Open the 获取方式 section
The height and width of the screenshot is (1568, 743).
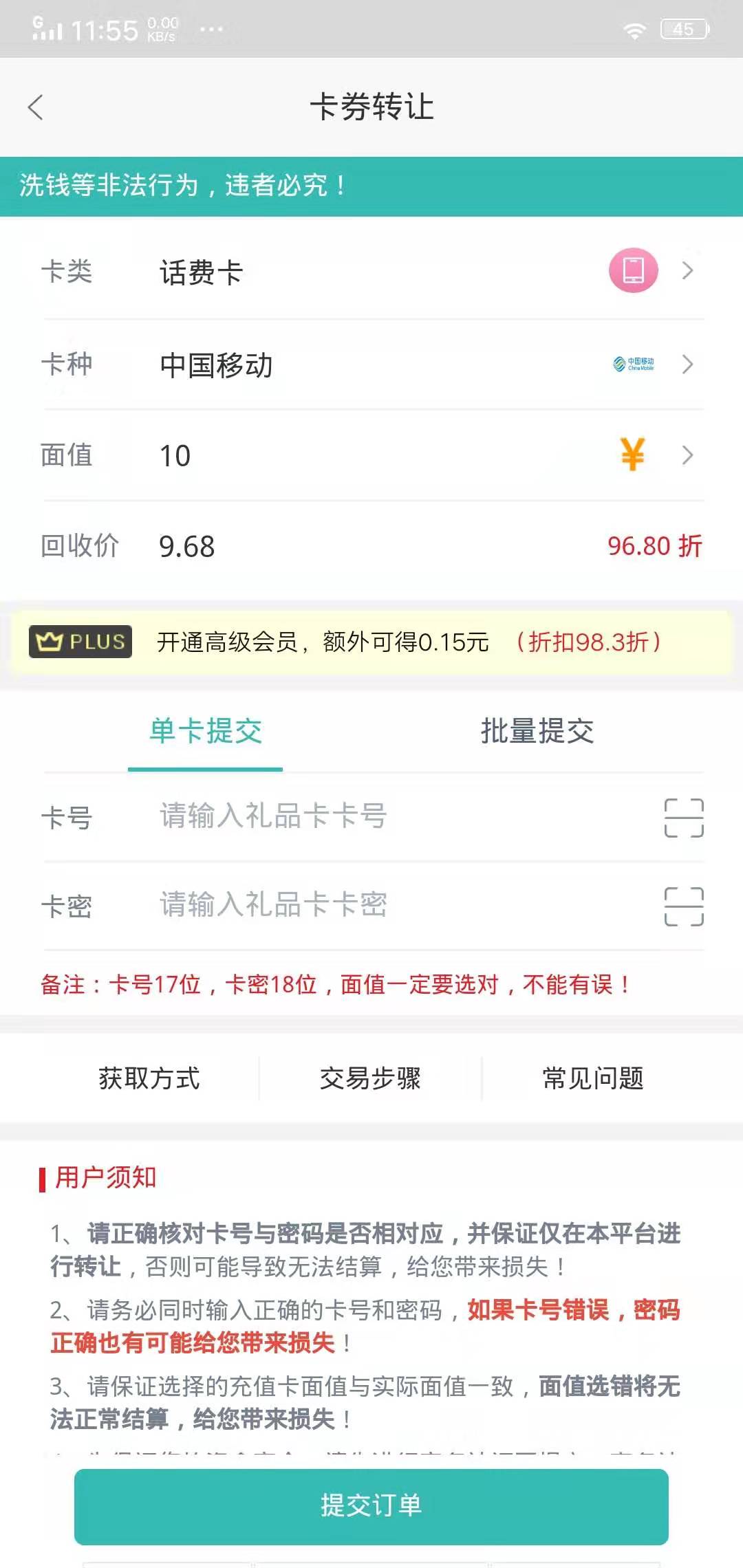coord(149,1078)
